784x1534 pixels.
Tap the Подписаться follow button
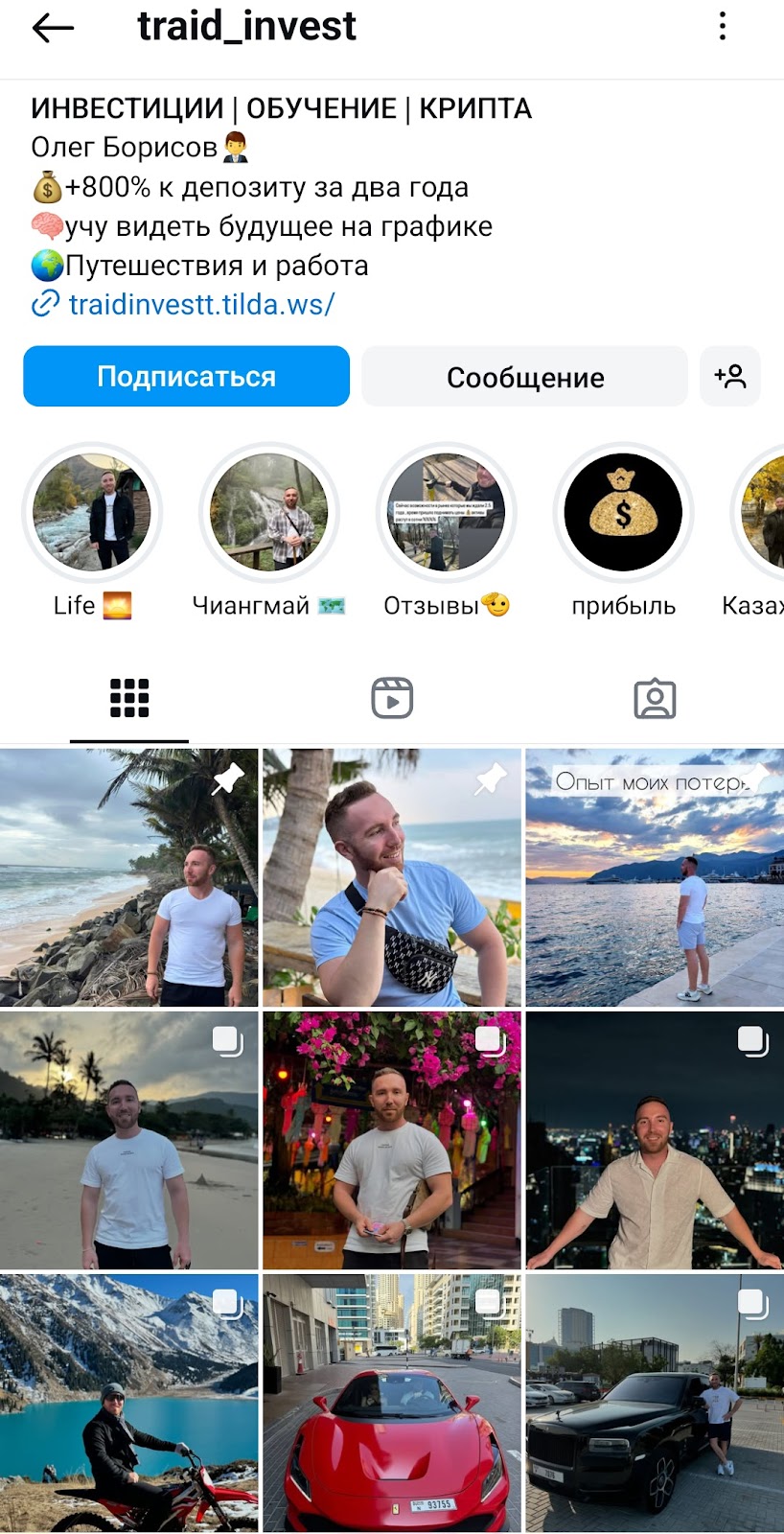coord(186,377)
